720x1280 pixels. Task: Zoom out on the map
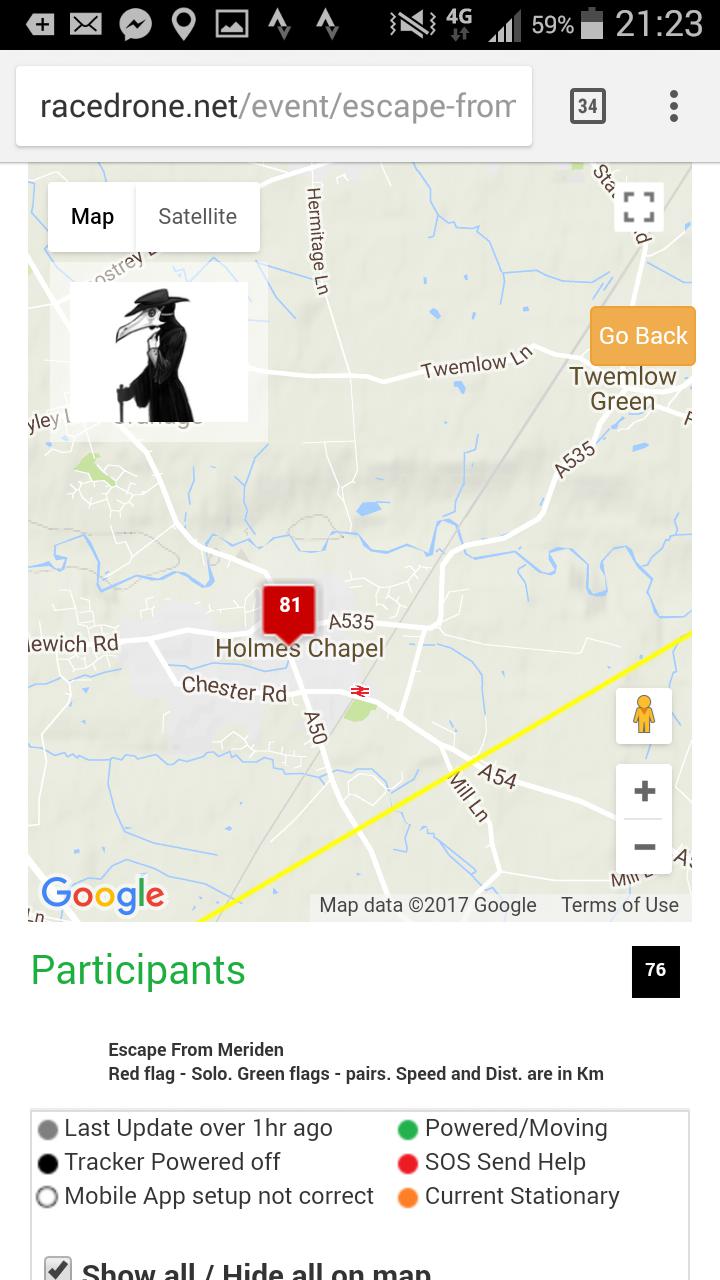[644, 847]
